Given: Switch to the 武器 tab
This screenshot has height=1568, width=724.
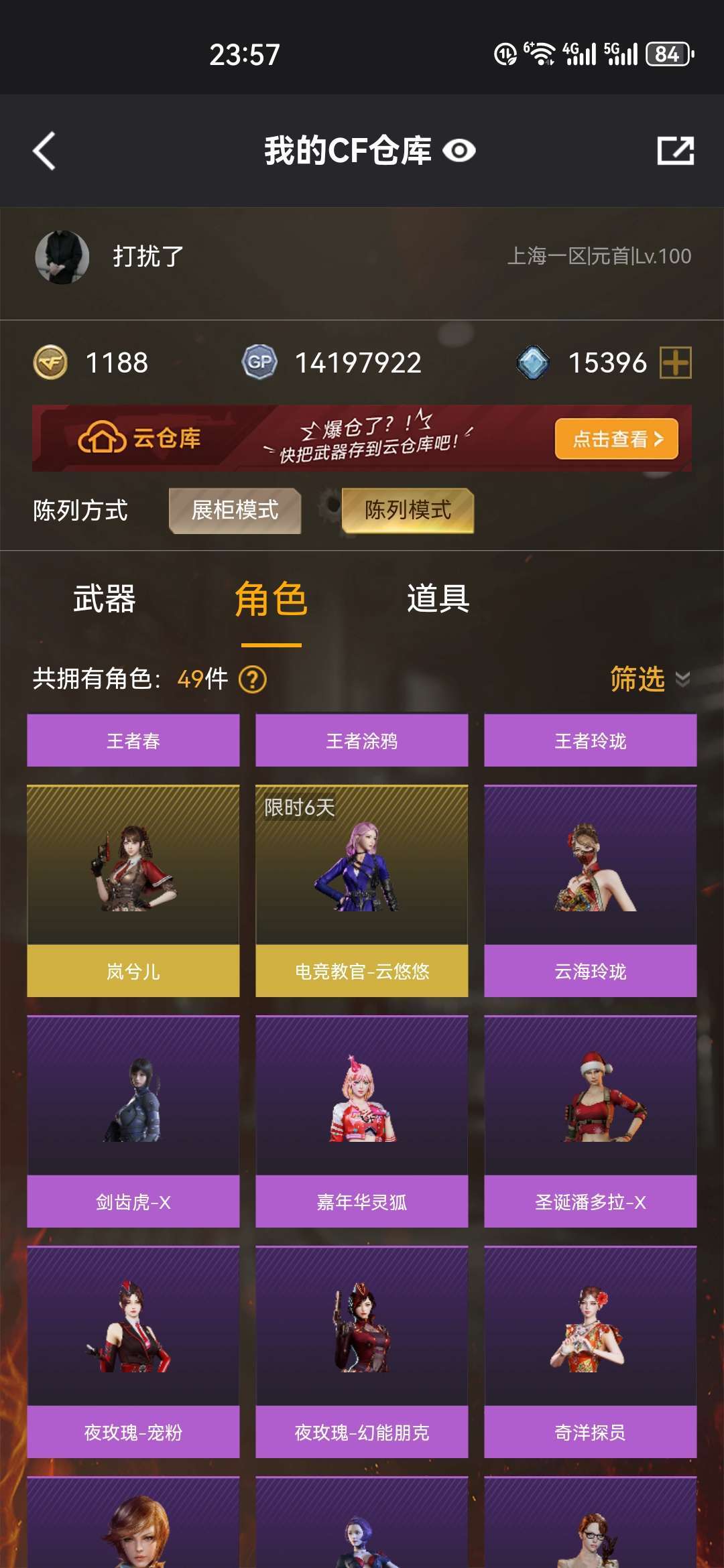Looking at the screenshot, I should [x=105, y=598].
